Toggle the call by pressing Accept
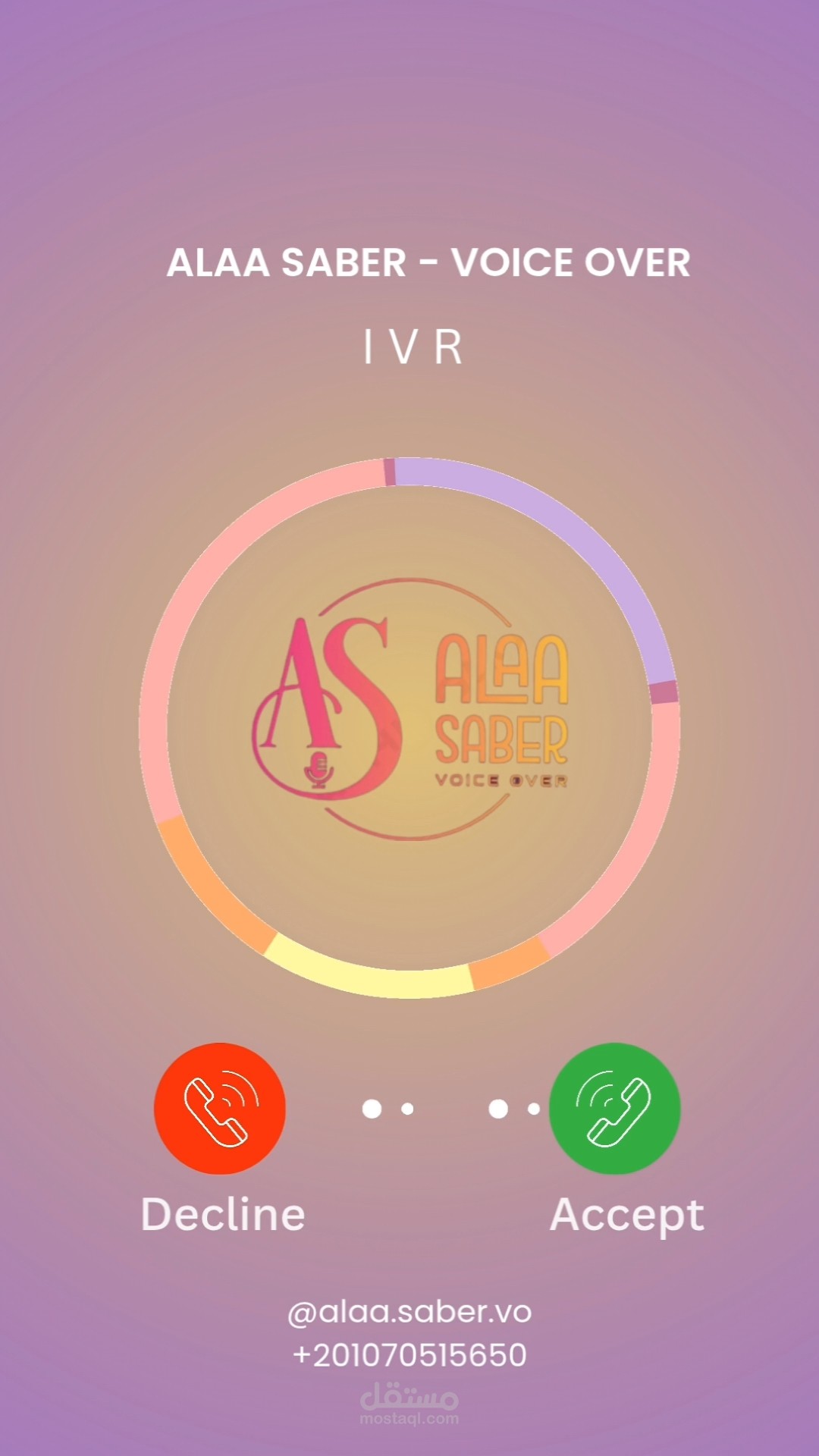Viewport: 819px width, 1456px height. pyautogui.click(x=617, y=1109)
